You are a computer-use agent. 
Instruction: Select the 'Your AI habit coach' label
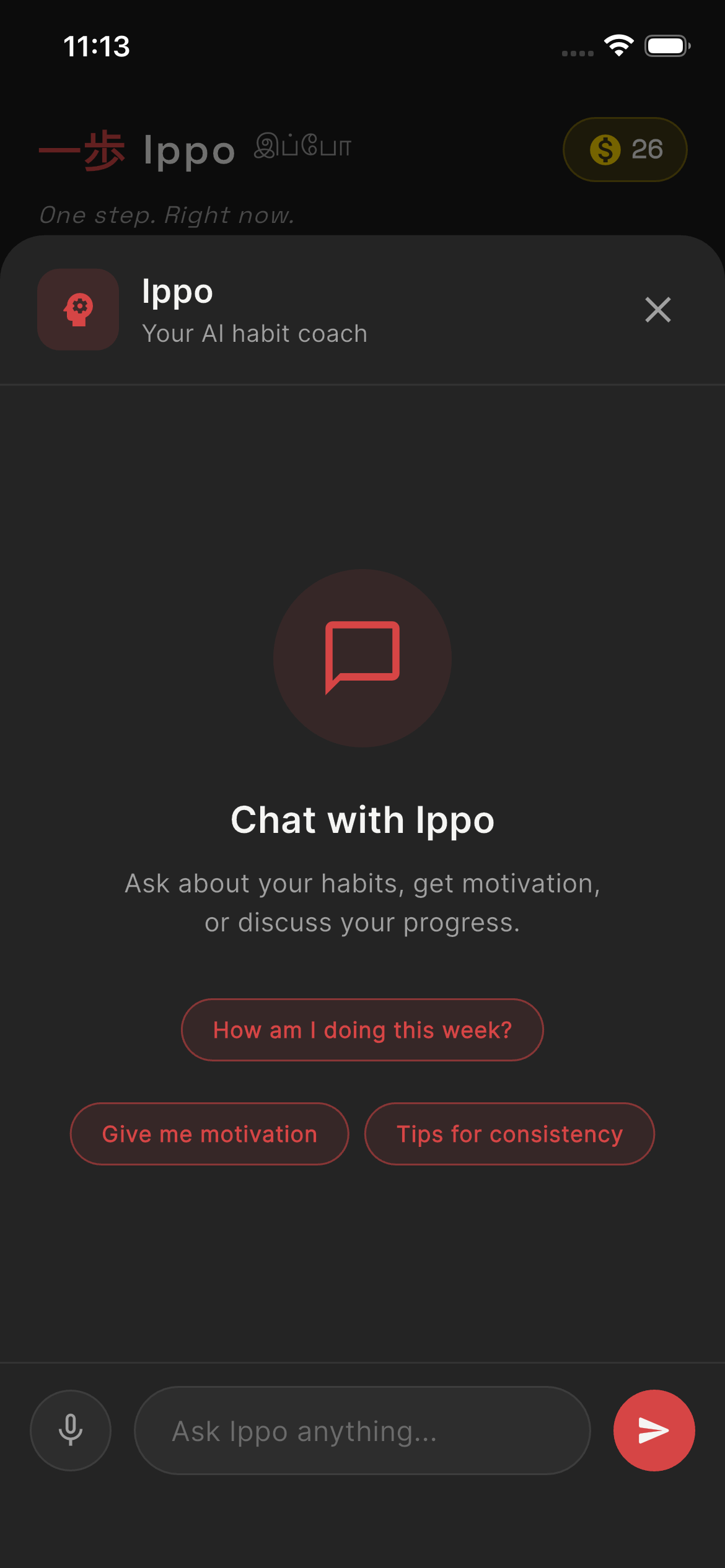click(255, 333)
